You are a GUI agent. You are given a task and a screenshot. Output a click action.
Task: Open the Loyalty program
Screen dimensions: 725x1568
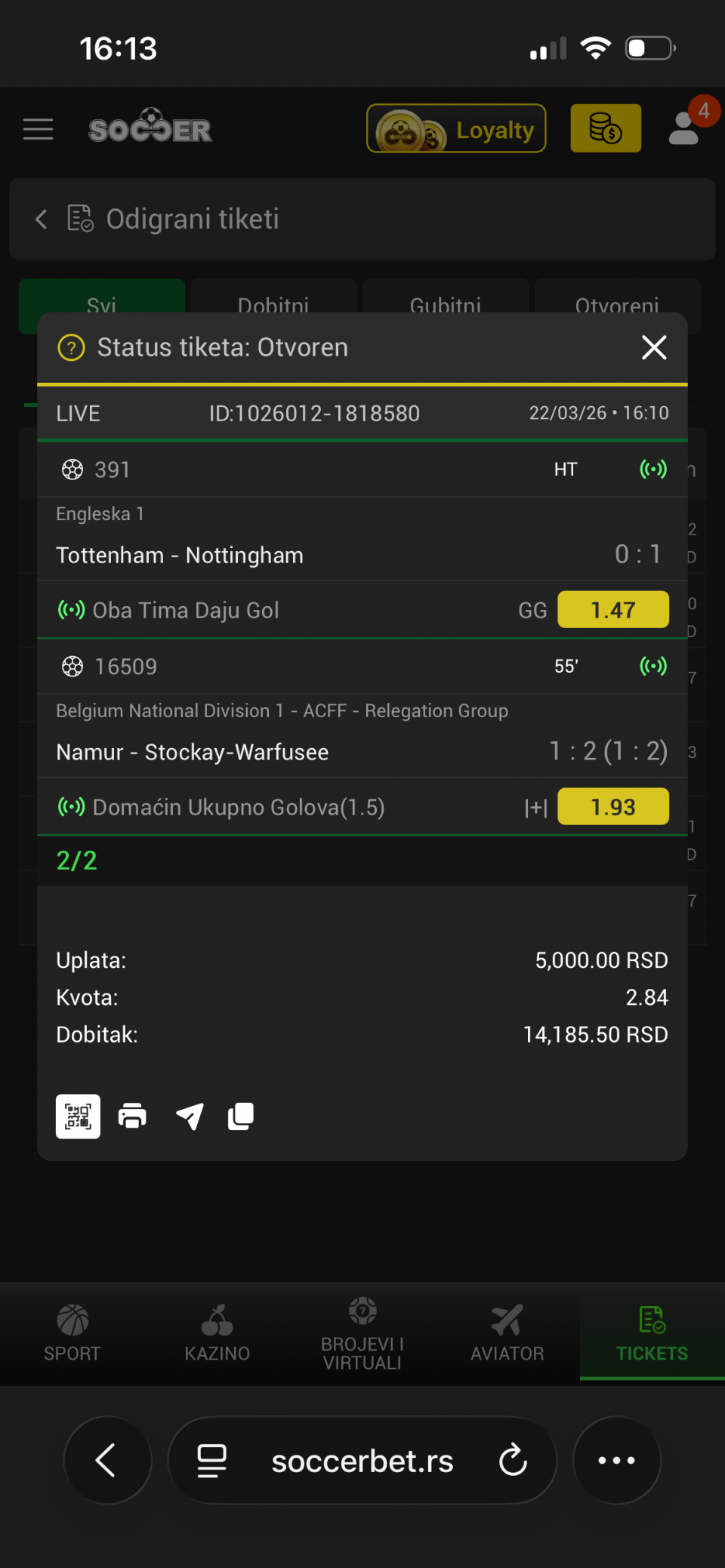(456, 129)
